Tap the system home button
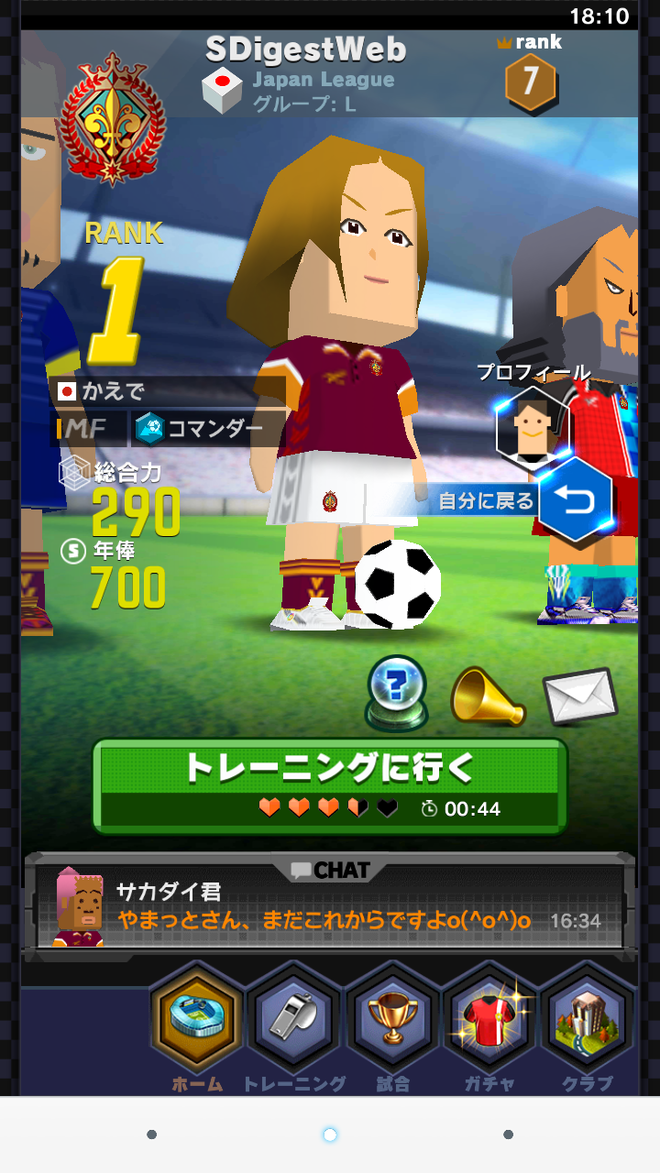Screen dimensions: 660x1173 (329, 1134)
